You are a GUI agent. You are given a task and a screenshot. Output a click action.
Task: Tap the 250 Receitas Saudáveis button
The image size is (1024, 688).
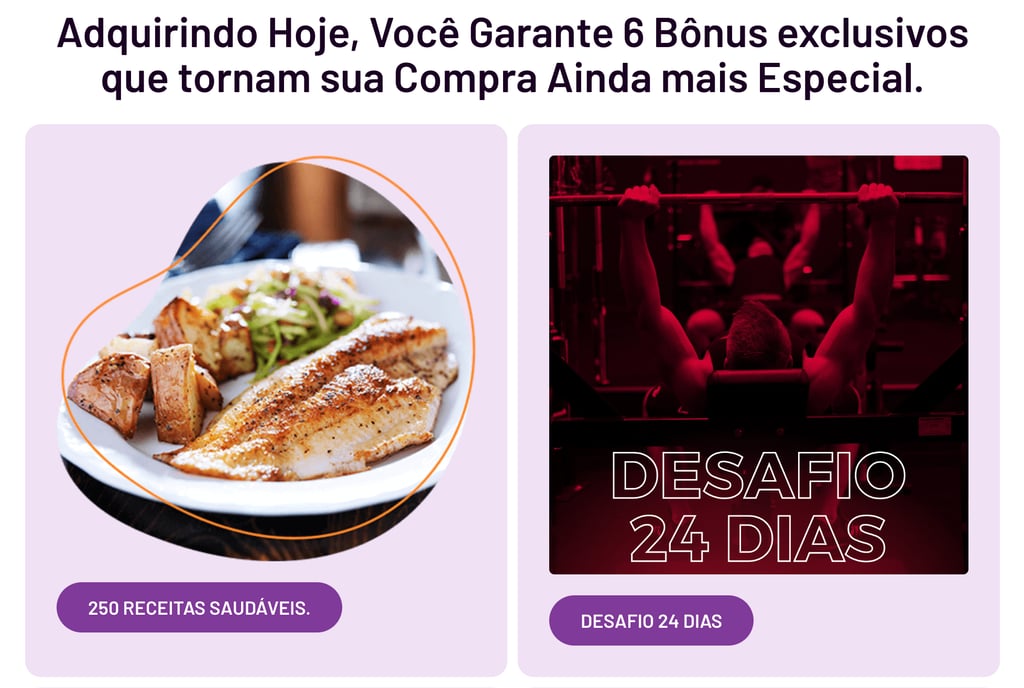click(x=199, y=607)
